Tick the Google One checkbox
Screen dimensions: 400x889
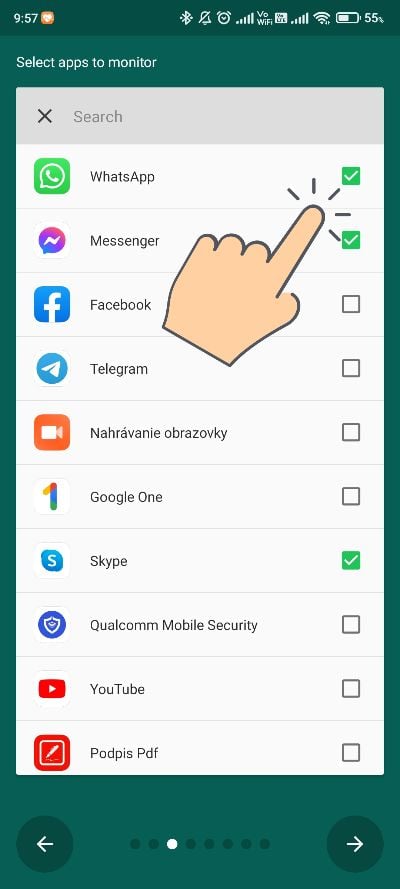(351, 497)
